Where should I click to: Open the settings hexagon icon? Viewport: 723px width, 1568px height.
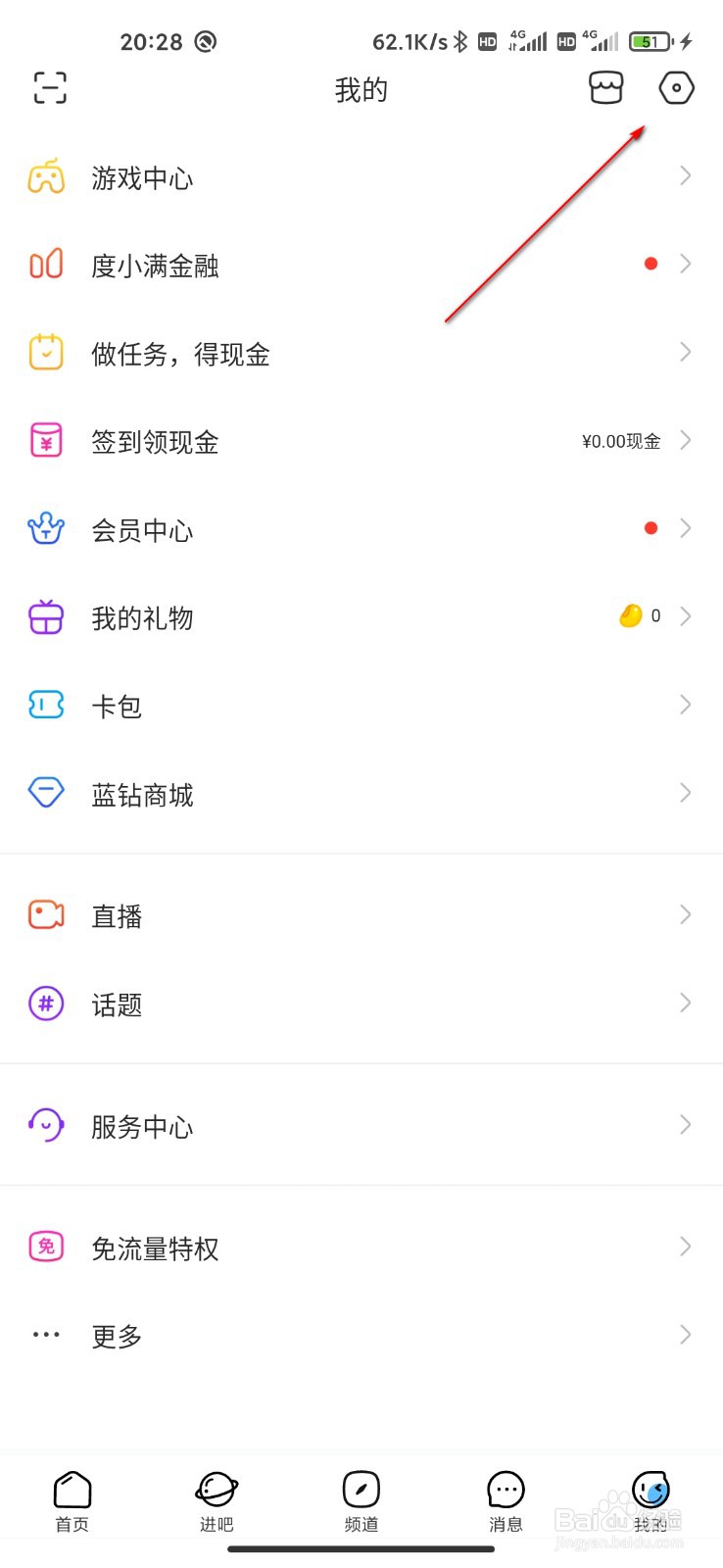pyautogui.click(x=676, y=88)
